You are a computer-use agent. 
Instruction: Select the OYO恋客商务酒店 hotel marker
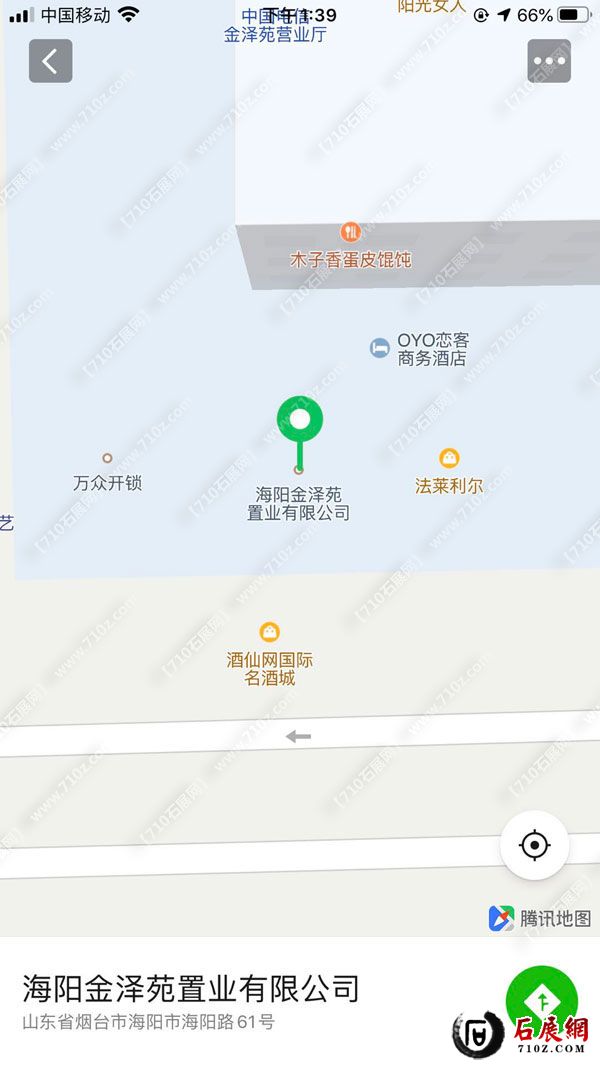pos(380,348)
